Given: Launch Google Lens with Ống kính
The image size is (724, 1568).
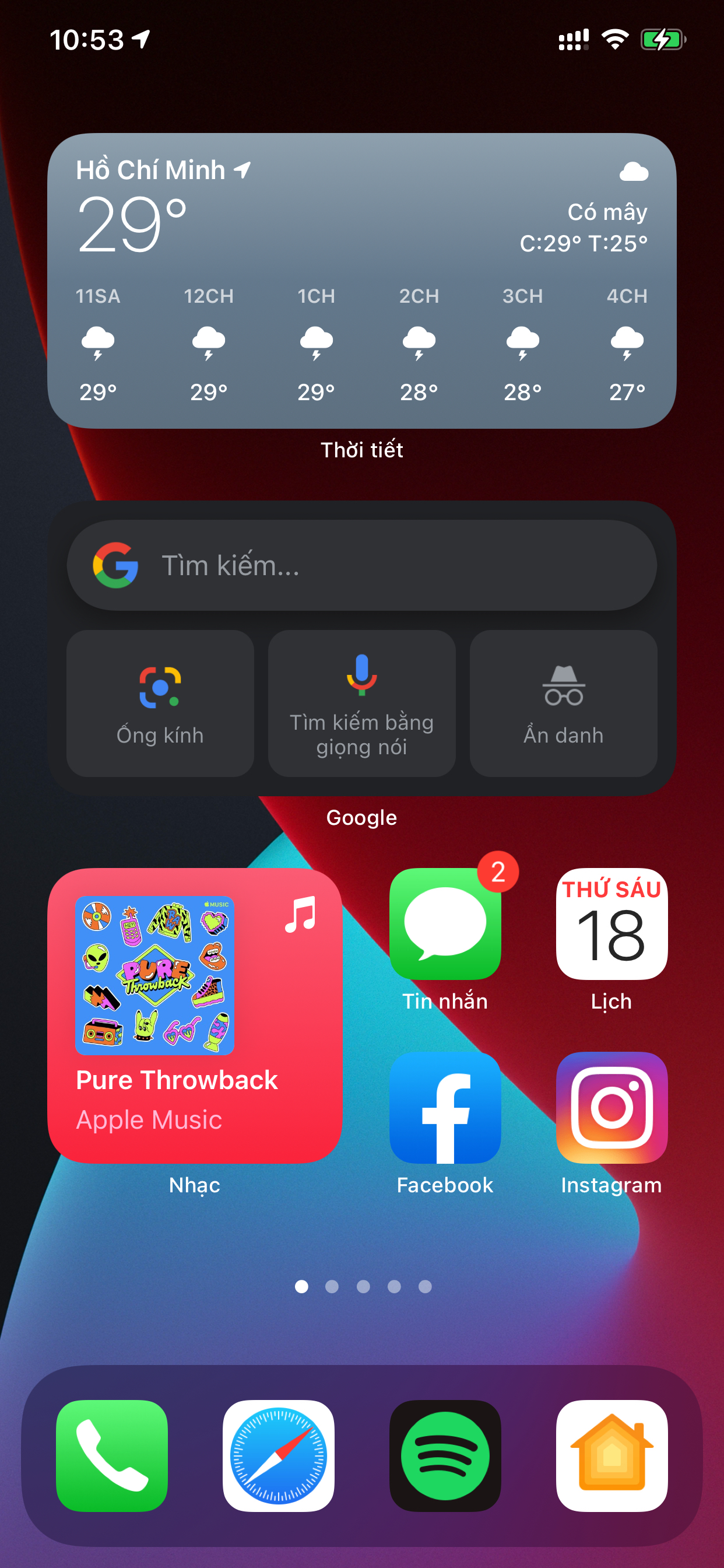Looking at the screenshot, I should [160, 703].
